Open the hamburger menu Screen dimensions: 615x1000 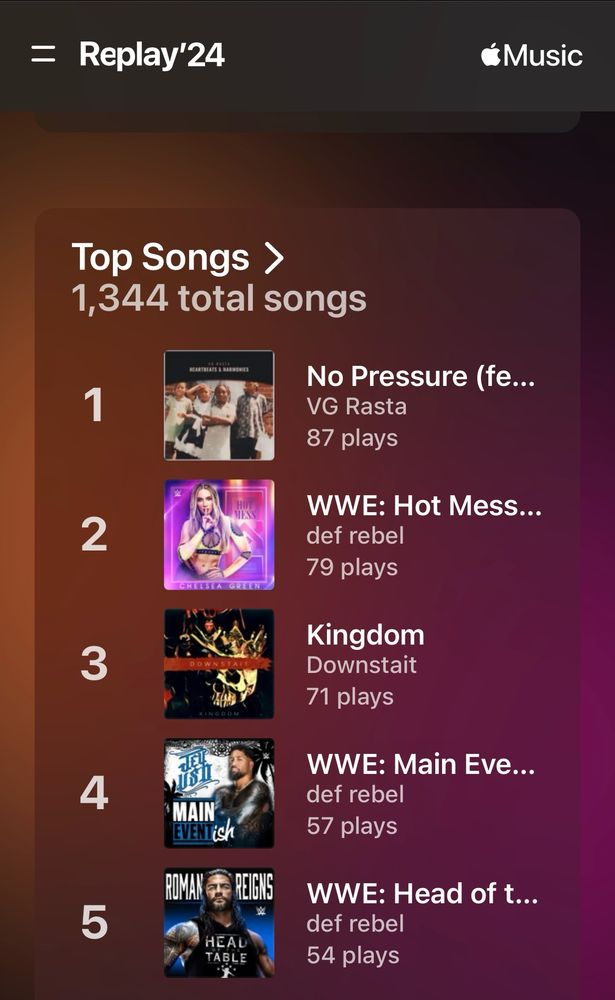[43, 54]
